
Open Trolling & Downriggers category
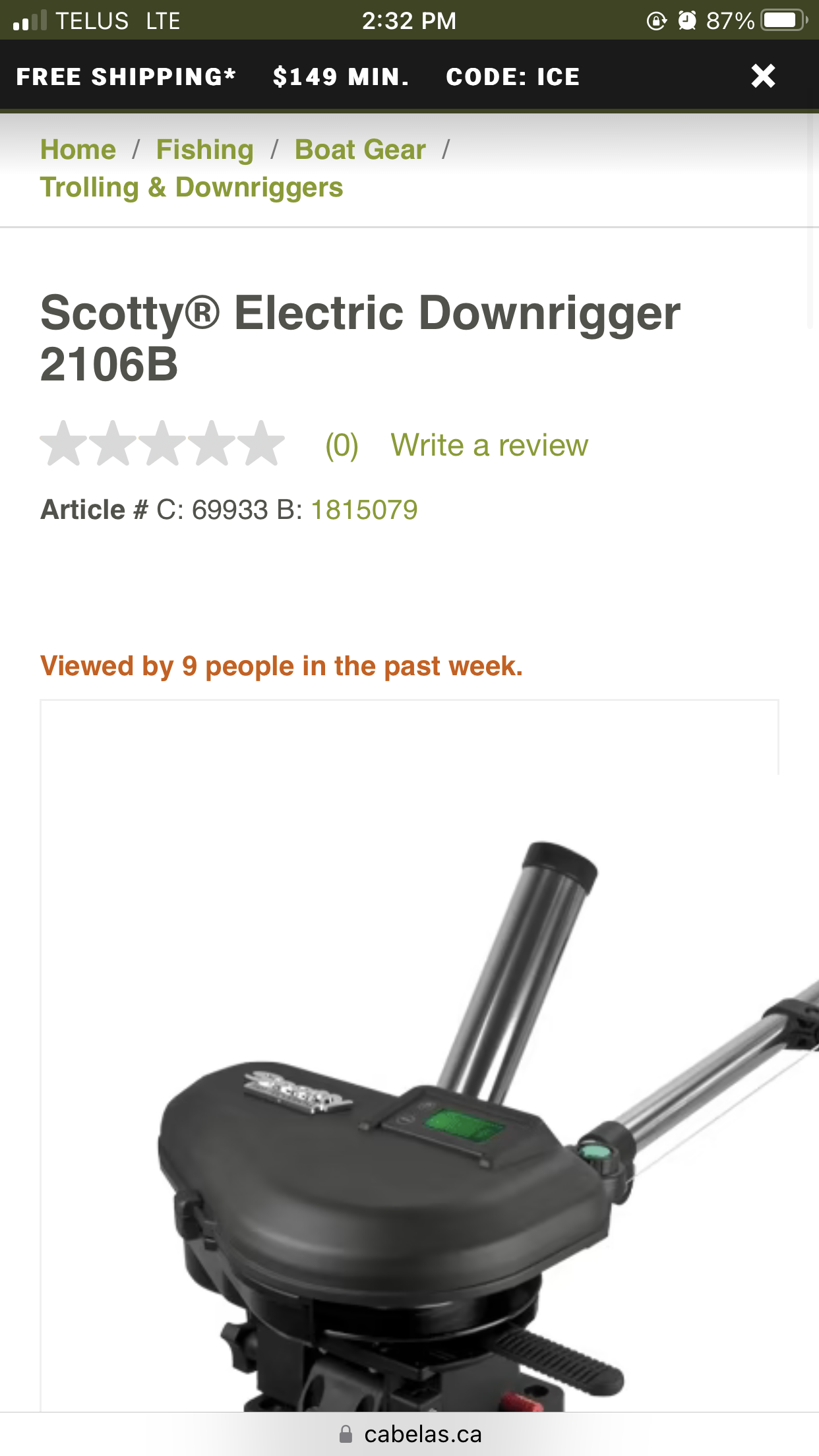point(191,187)
